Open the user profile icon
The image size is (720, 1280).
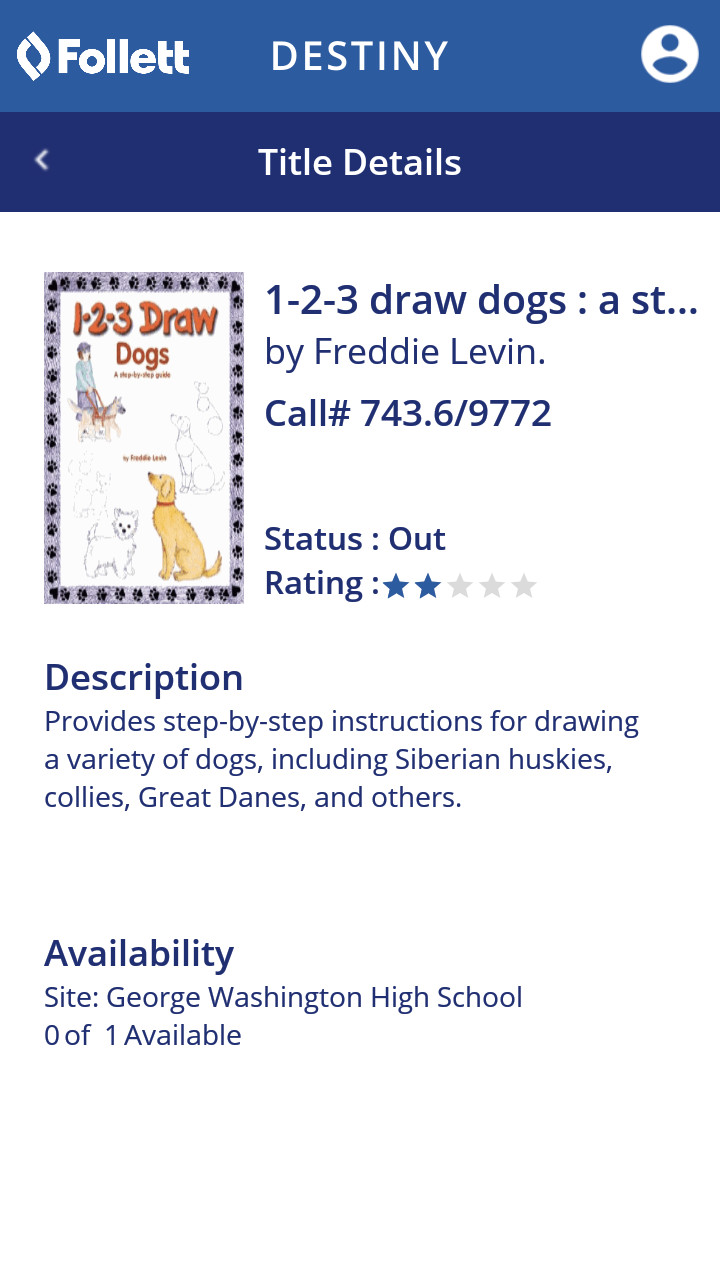[x=669, y=54]
